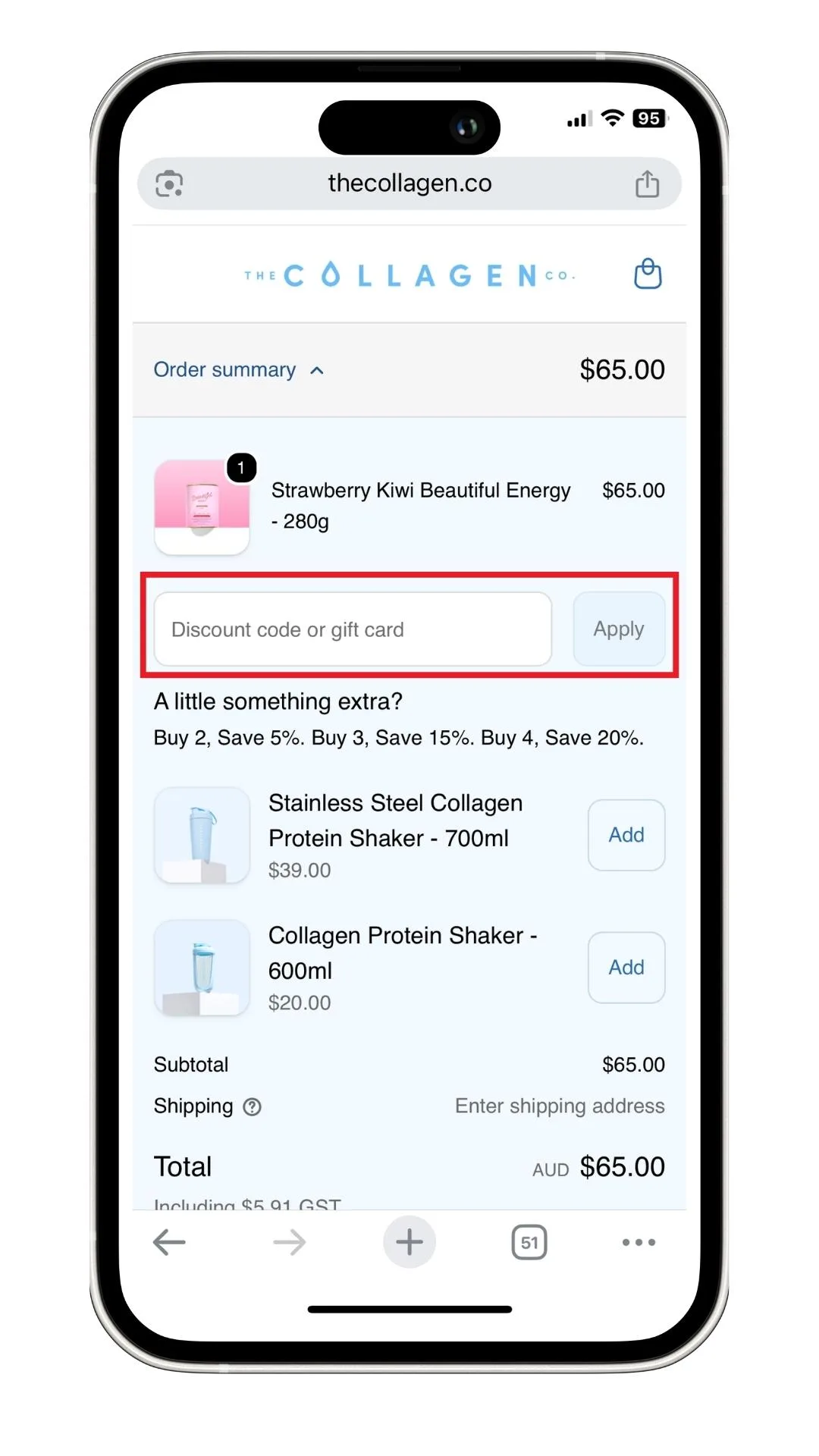
Task: Open the shopping bag icon
Action: (648, 274)
